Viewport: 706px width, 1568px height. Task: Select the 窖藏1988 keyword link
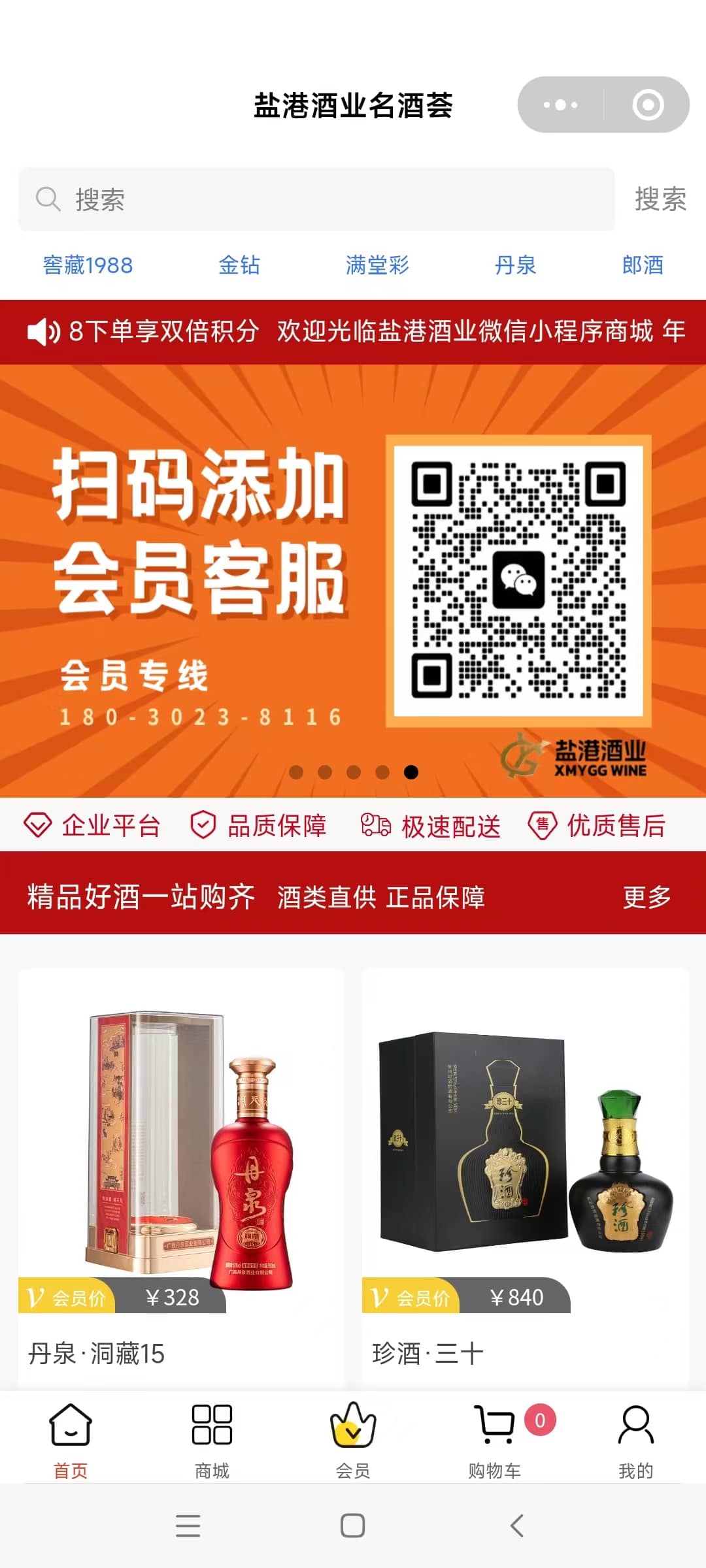(x=88, y=265)
